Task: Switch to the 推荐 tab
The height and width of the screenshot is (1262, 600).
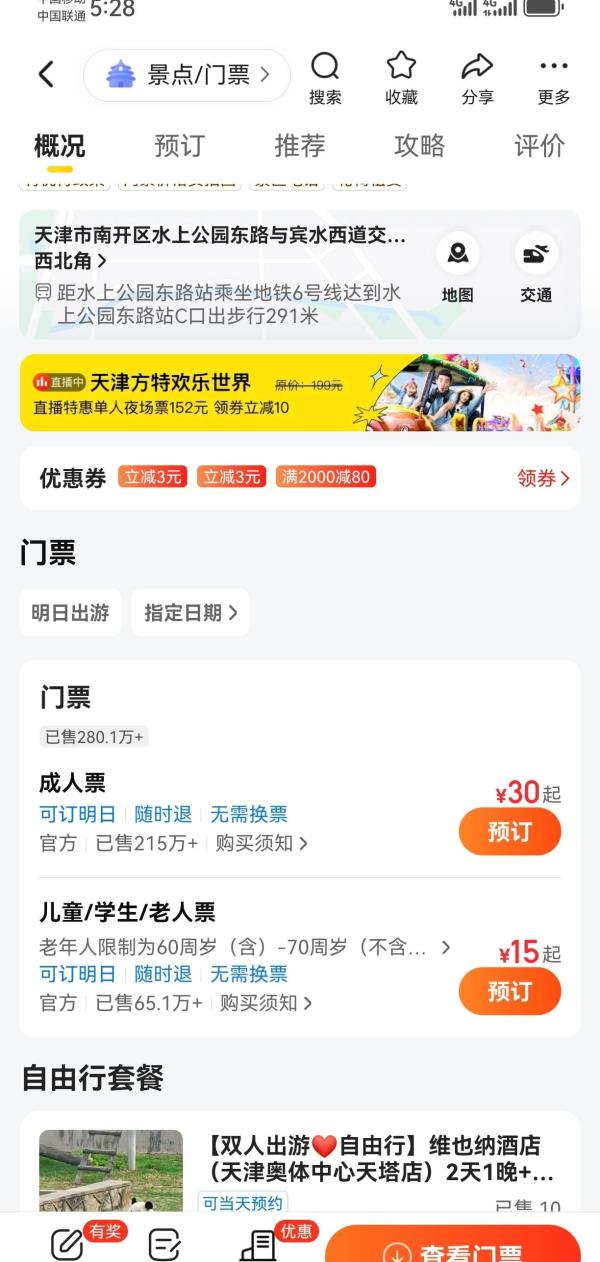Action: [299, 146]
